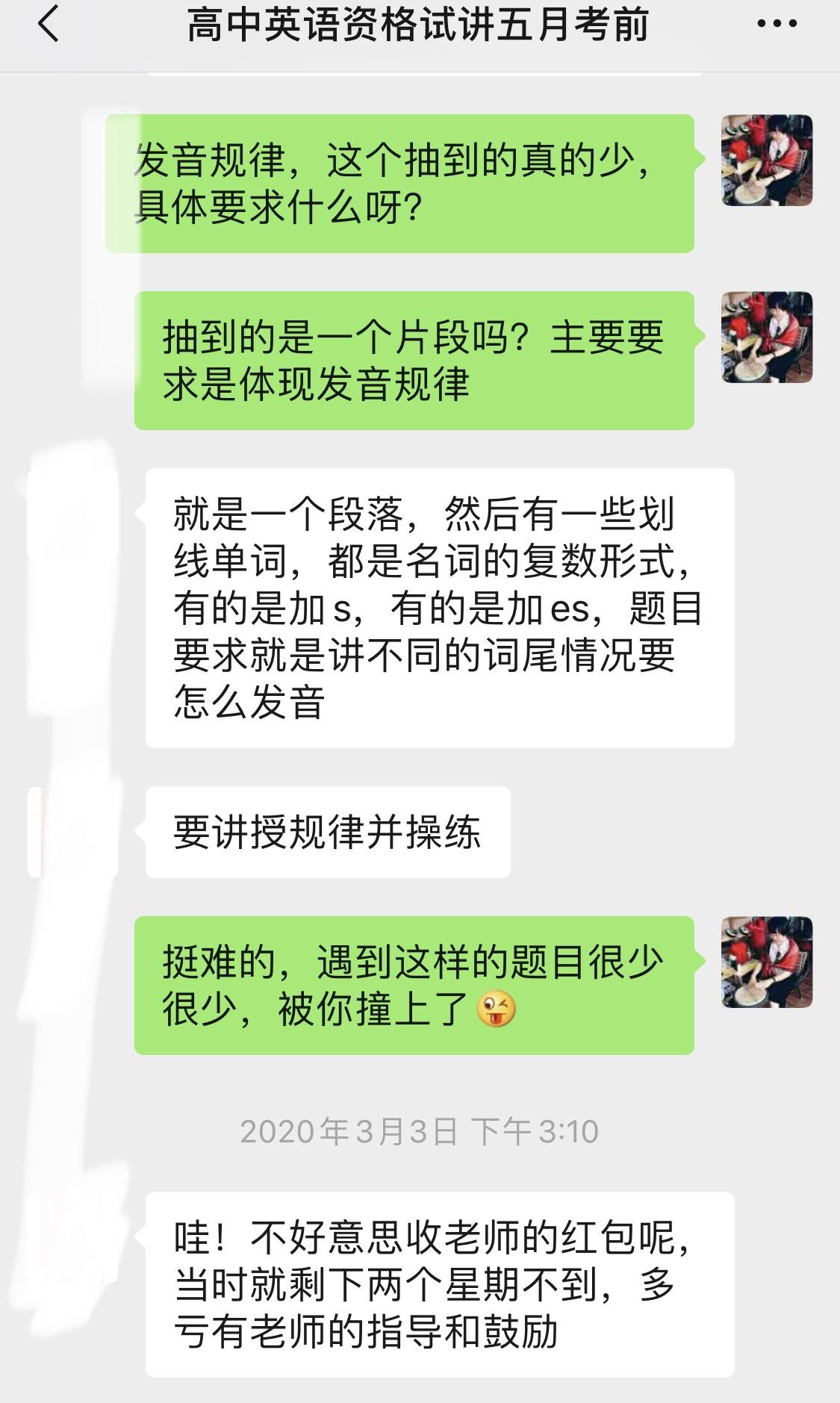Tap avatar beside 挺难的 message
The image size is (840, 1403).
pyautogui.click(x=767, y=962)
